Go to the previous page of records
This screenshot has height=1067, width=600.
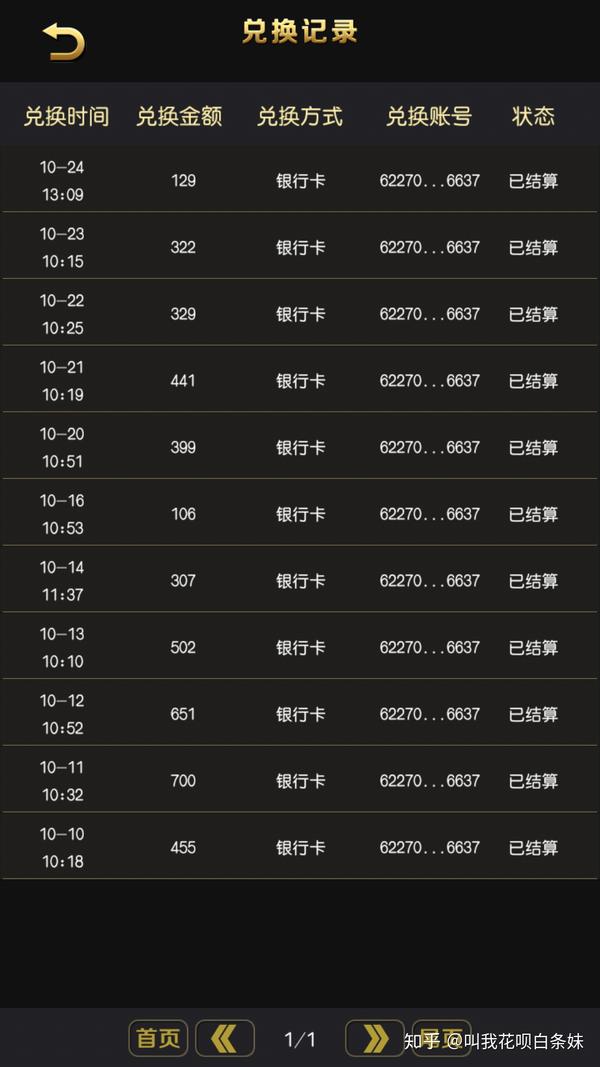coord(225,1038)
